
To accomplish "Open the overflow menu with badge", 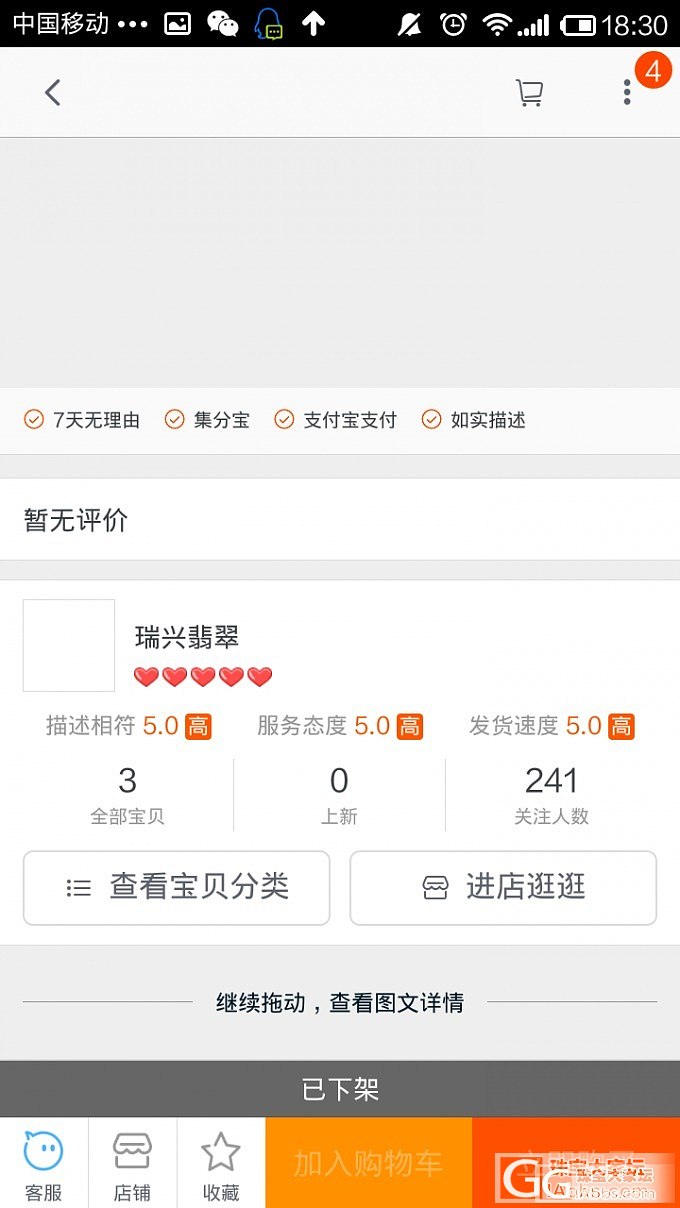I will (x=628, y=93).
